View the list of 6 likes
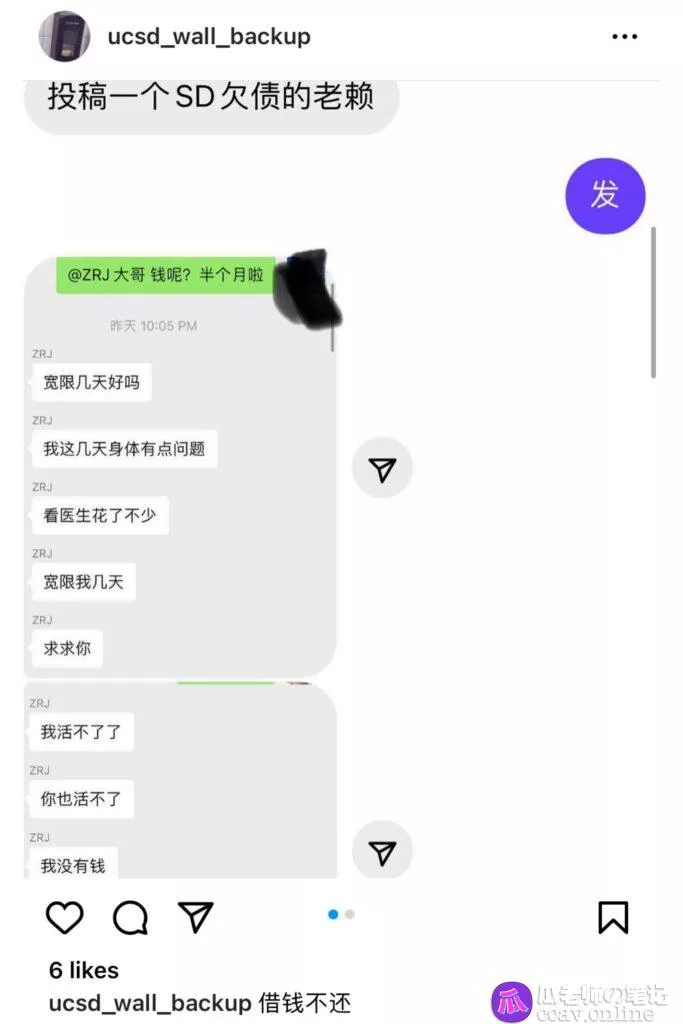The image size is (683, 1024). [x=84, y=970]
